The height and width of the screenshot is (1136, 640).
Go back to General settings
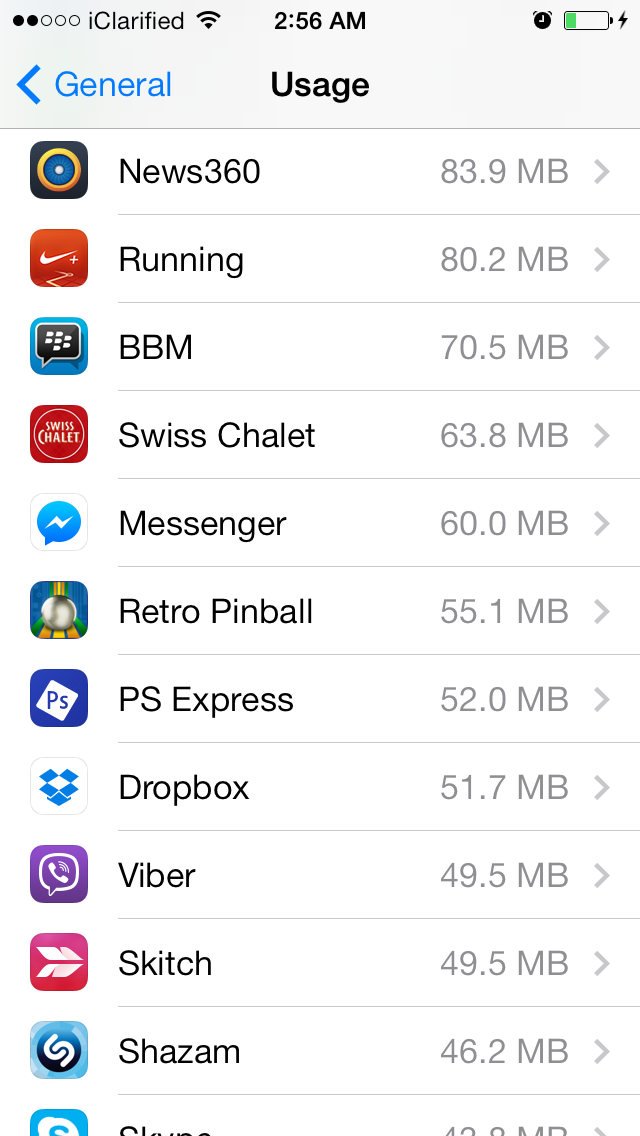pyautogui.click(x=95, y=85)
